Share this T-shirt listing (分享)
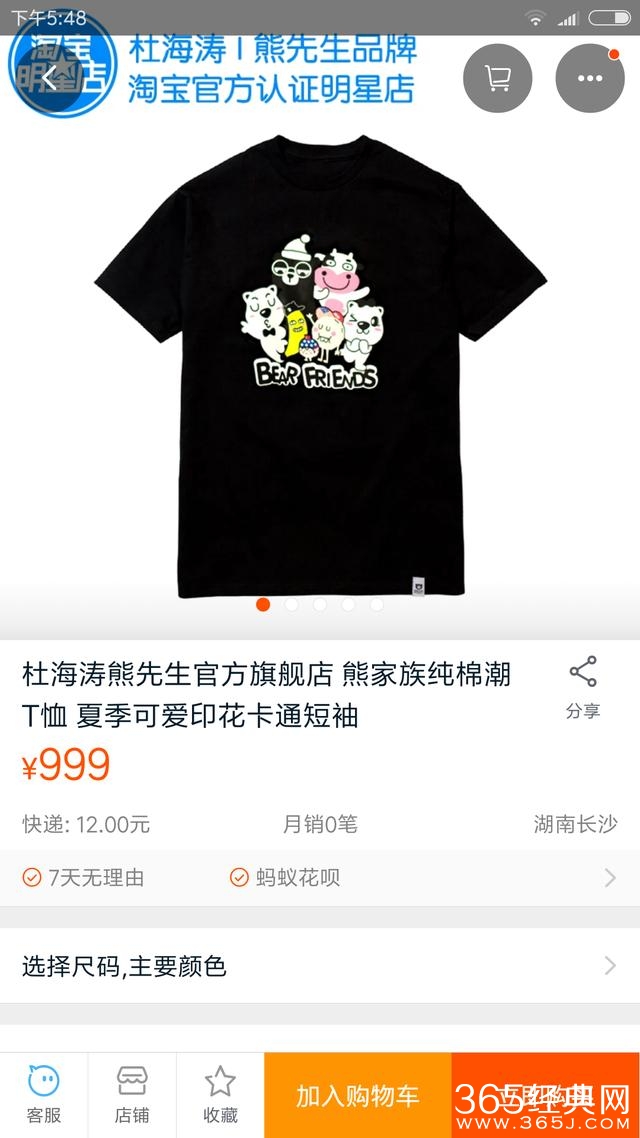Screen dimensions: 640x1138 point(582,688)
